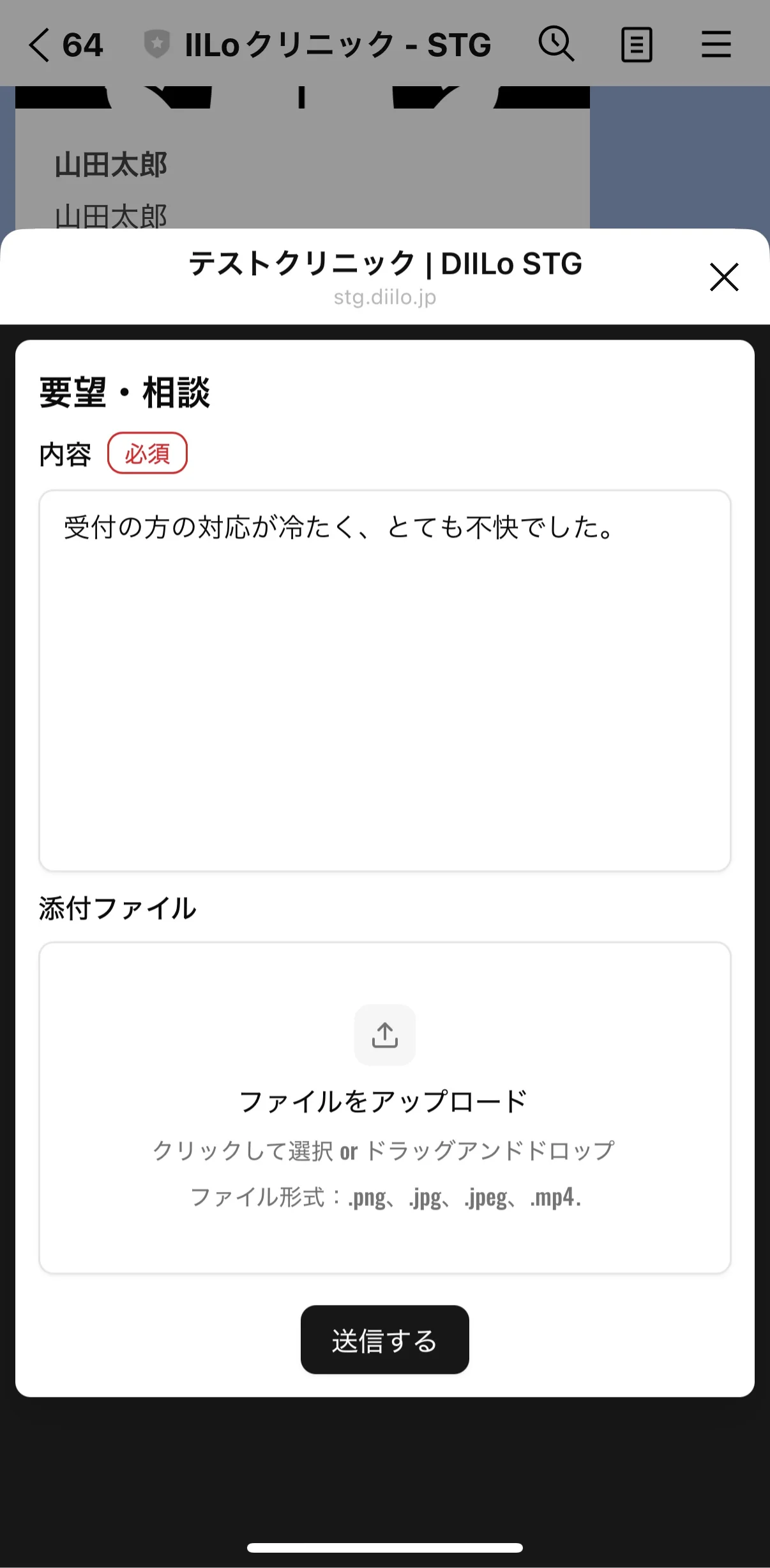The width and height of the screenshot is (770, 1568).
Task: Select the クリックして選択 upload hint text
Action: coord(384,1149)
